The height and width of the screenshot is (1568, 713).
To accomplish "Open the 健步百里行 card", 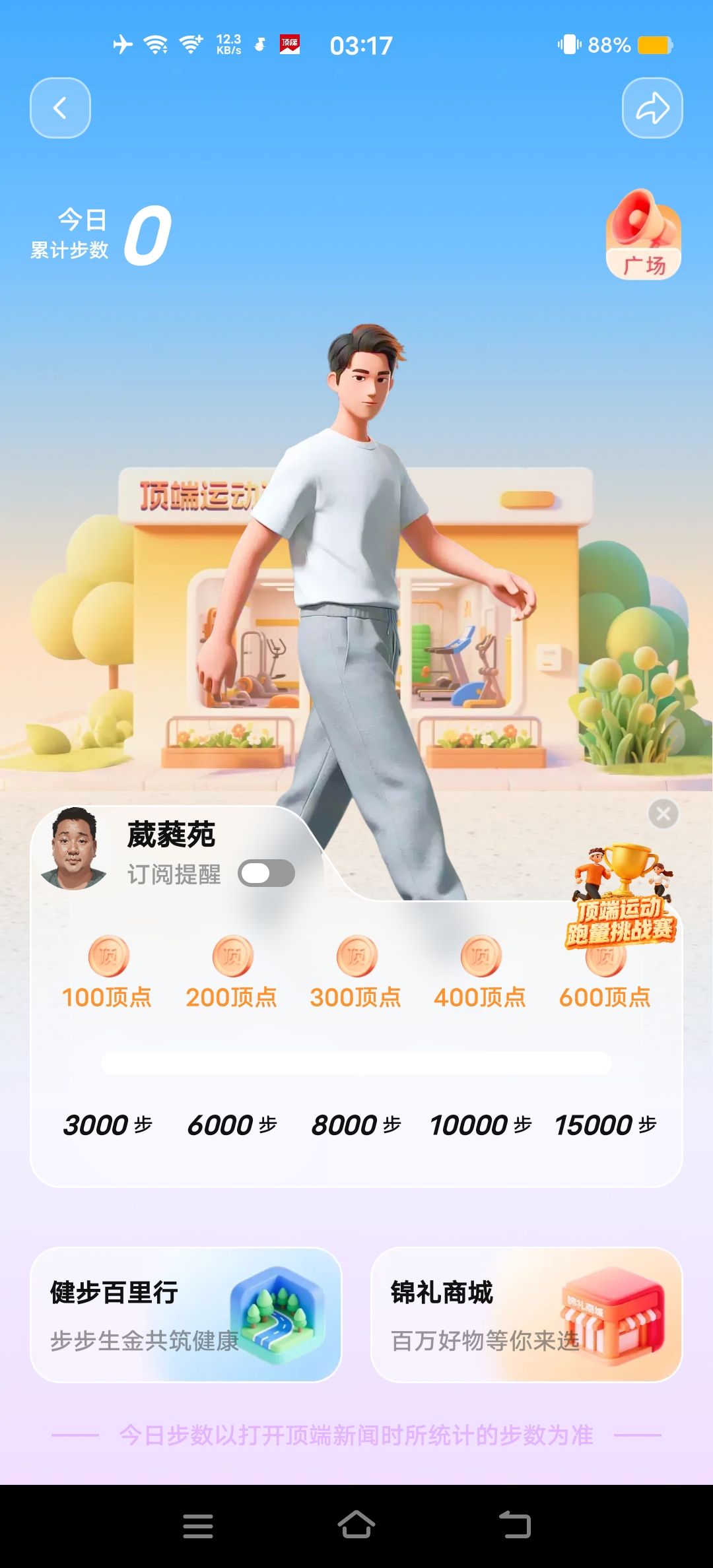I will point(186,1315).
